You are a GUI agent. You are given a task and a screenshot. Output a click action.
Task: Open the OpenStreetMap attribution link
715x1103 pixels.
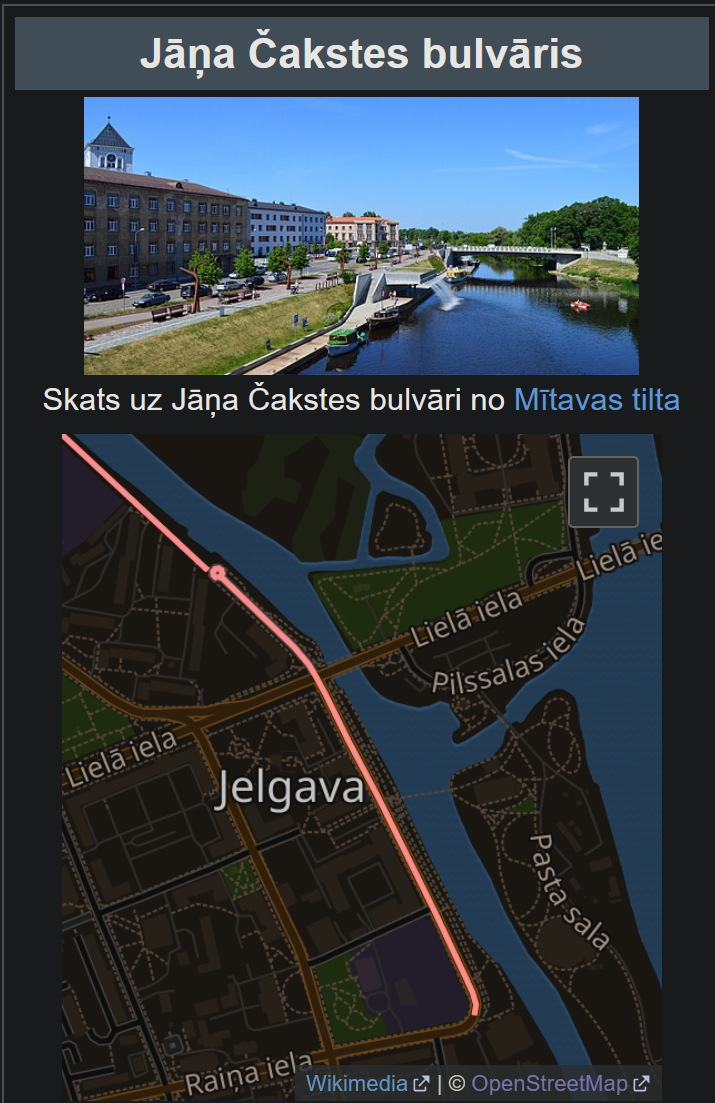pyautogui.click(x=549, y=1083)
